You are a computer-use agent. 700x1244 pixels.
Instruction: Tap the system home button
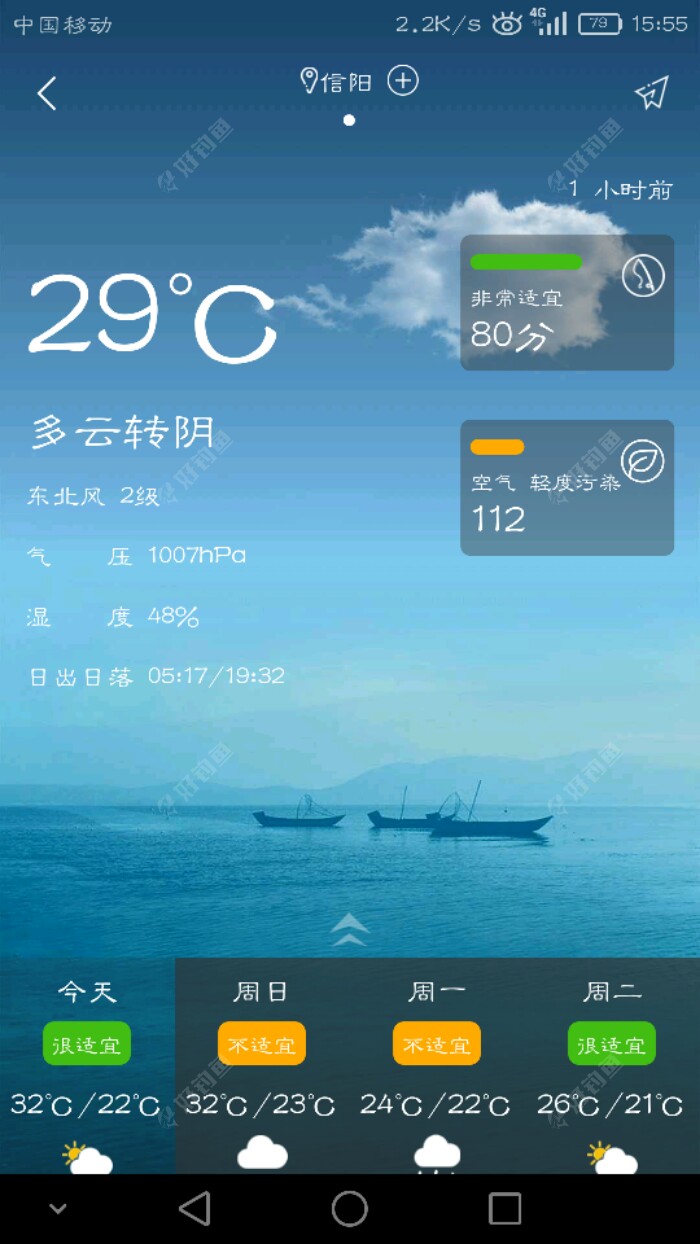point(350,1209)
